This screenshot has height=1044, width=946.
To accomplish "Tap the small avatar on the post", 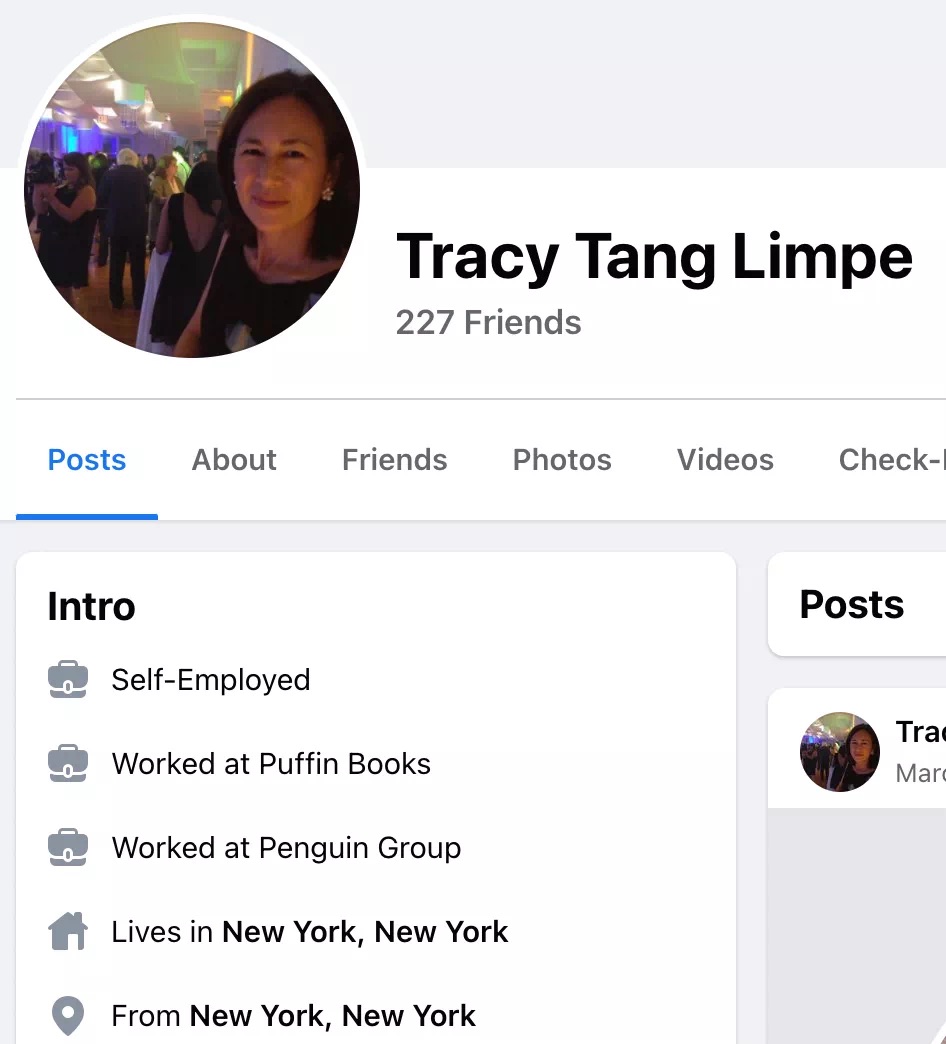I will pyautogui.click(x=840, y=752).
